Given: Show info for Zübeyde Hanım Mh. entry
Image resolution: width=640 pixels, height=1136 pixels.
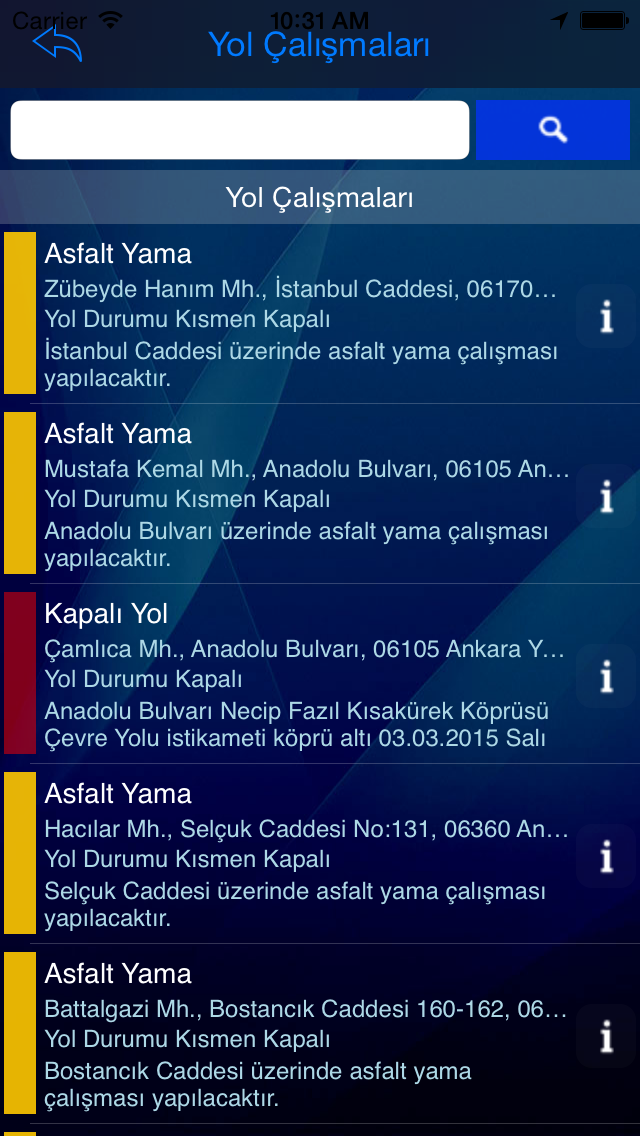Looking at the screenshot, I should (x=607, y=317).
